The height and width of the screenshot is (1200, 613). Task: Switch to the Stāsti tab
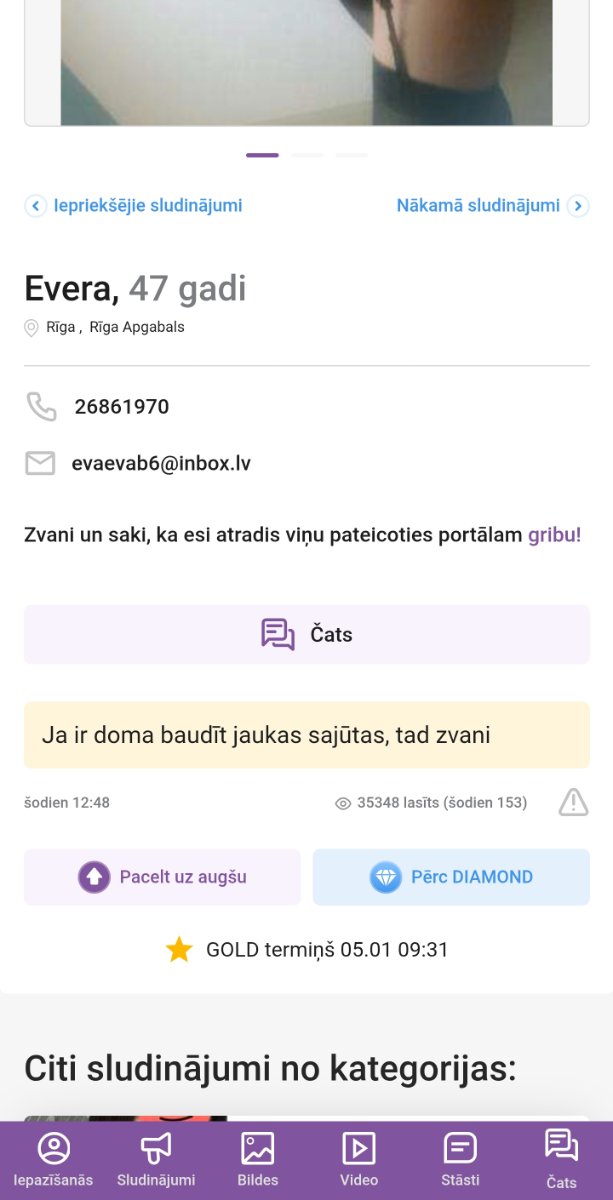pos(460,1160)
